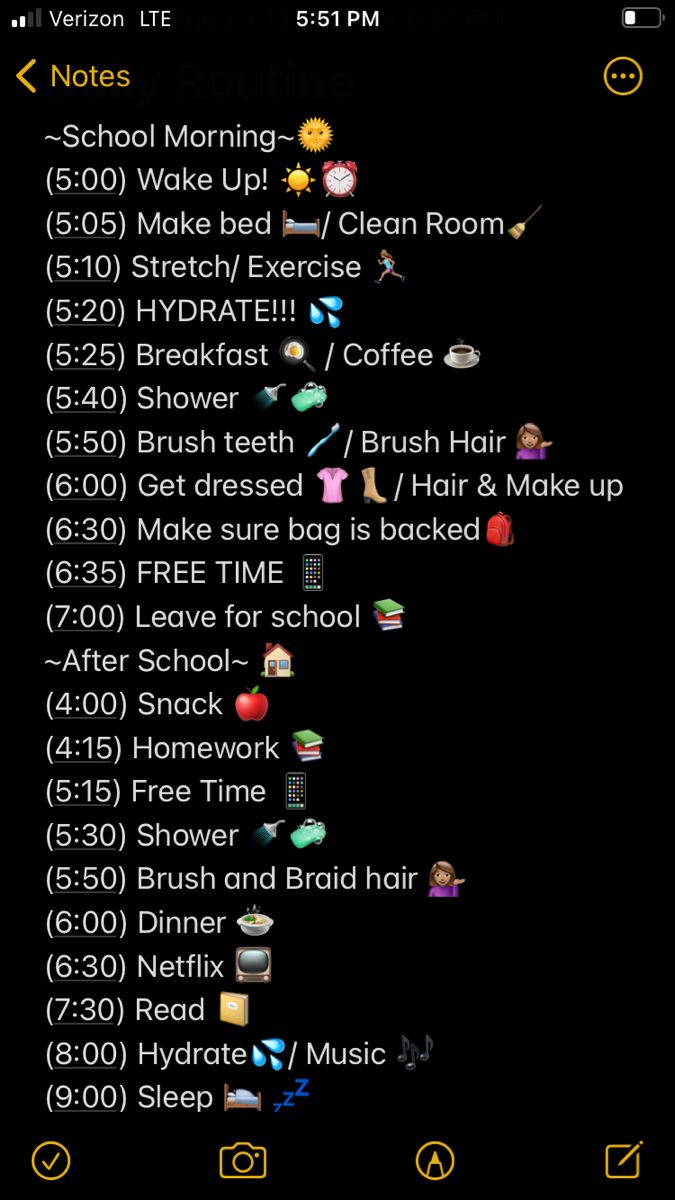Go back to the Notes list

73,76
